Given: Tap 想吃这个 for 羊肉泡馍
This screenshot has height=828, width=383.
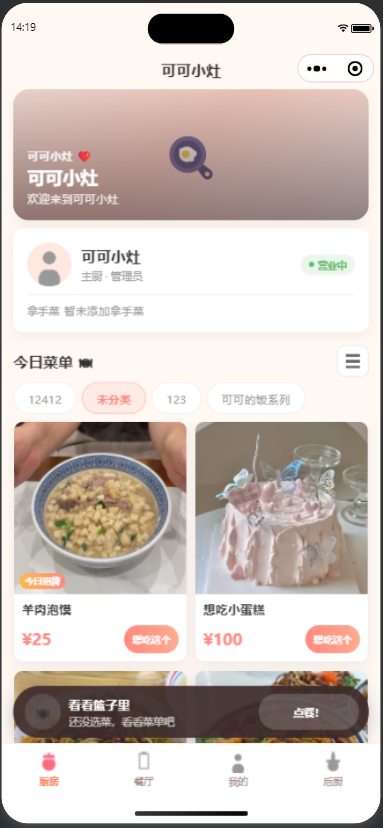Looking at the screenshot, I should click(x=151, y=639).
